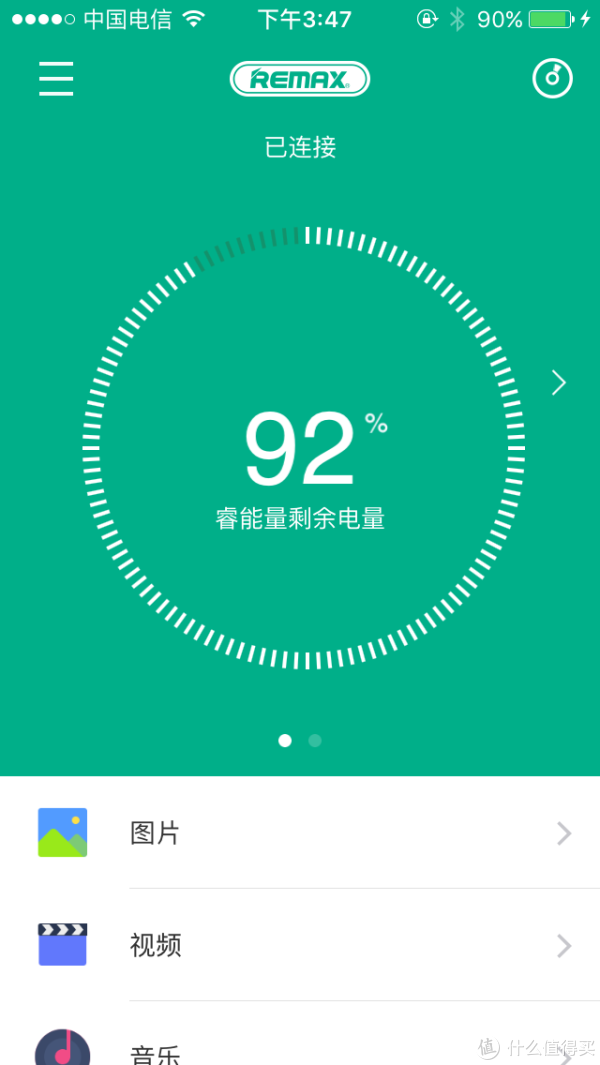
Task: Open the 图片 pictures row
Action: point(300,833)
